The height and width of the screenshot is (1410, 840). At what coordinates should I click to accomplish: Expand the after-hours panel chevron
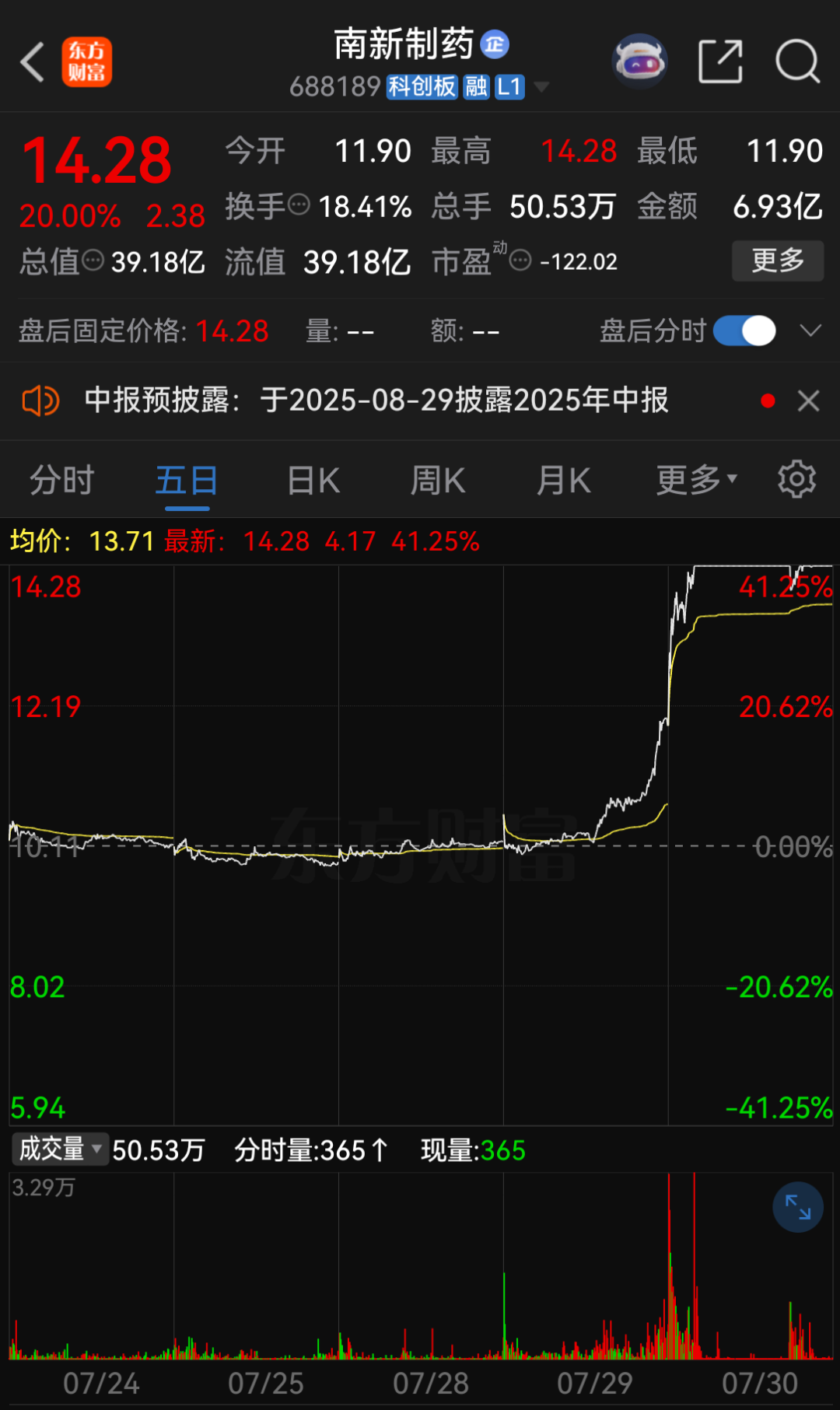(x=810, y=331)
